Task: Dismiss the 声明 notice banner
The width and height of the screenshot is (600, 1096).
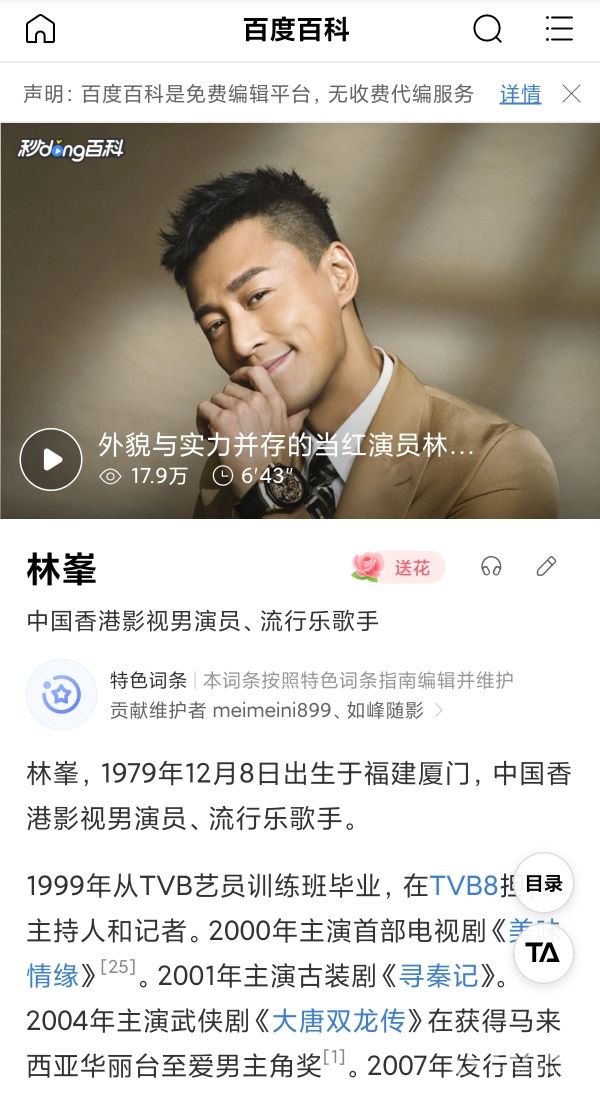Action: click(x=571, y=94)
